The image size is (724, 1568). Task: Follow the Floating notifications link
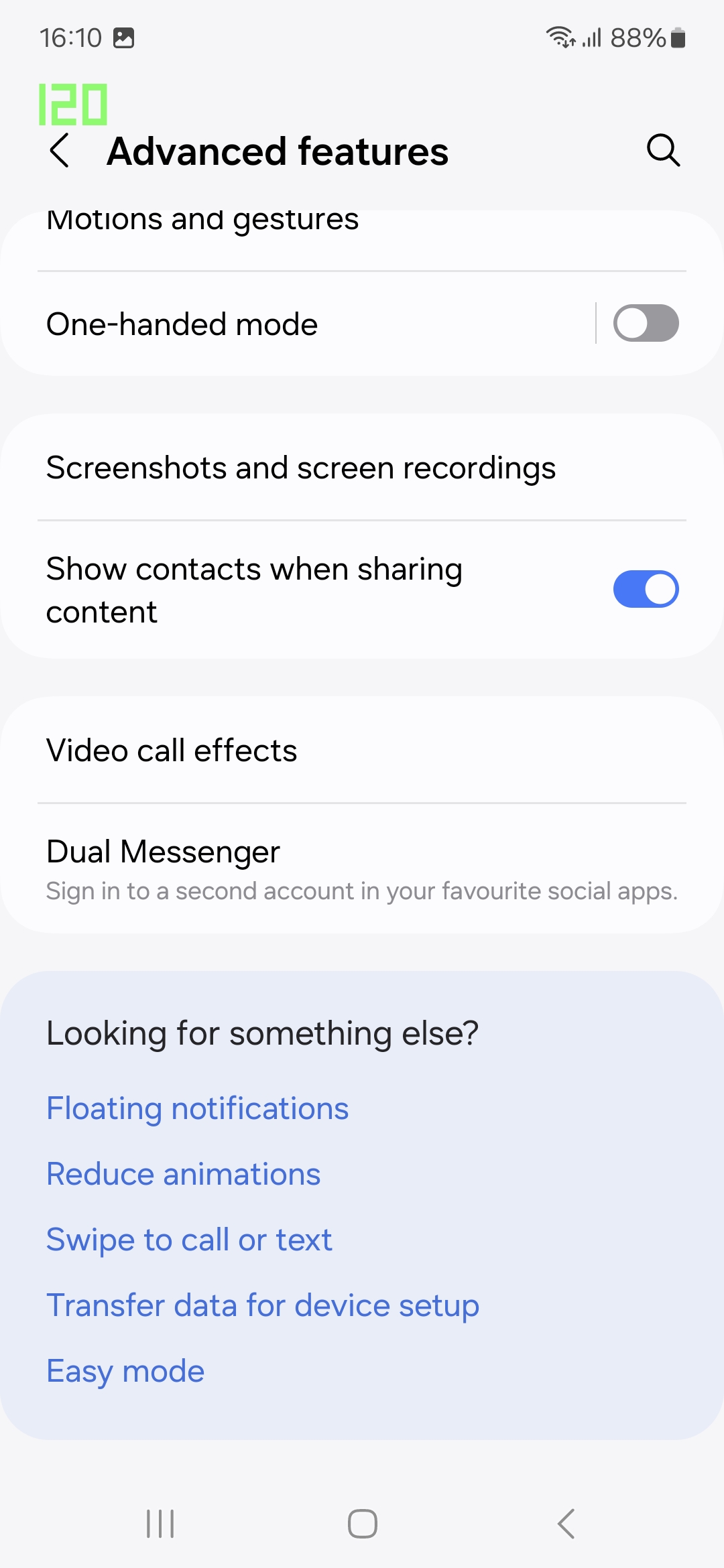198,1108
